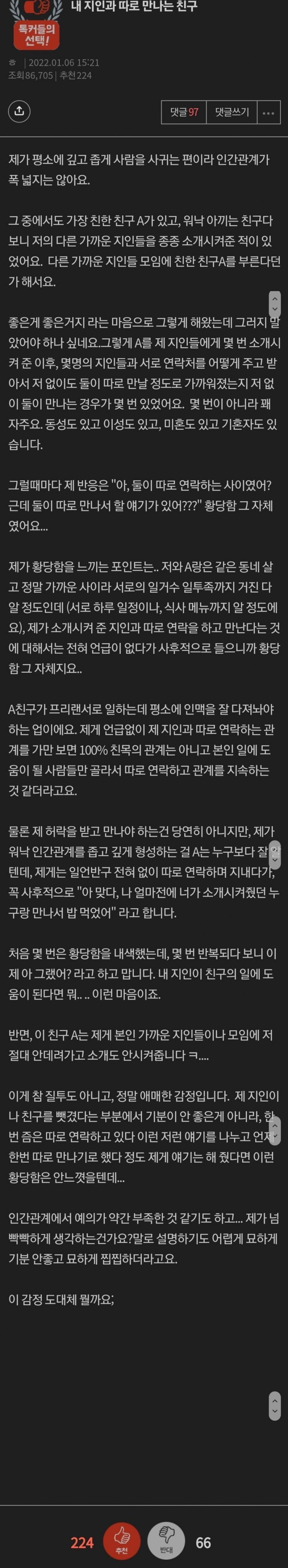Tap the share icon below the post date
This screenshot has height=1568, width=288.
pos(20,112)
